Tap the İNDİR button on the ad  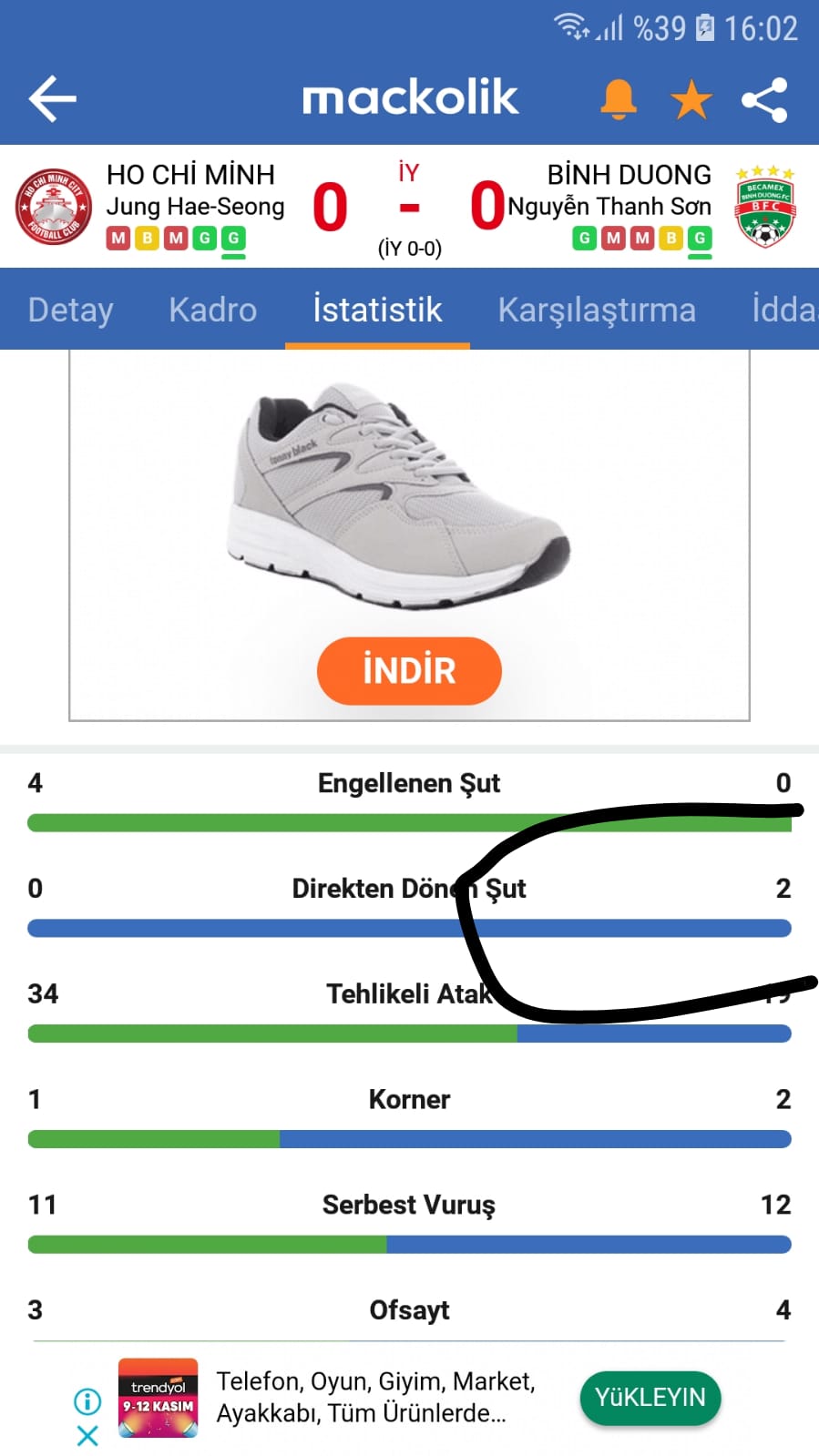tap(409, 670)
